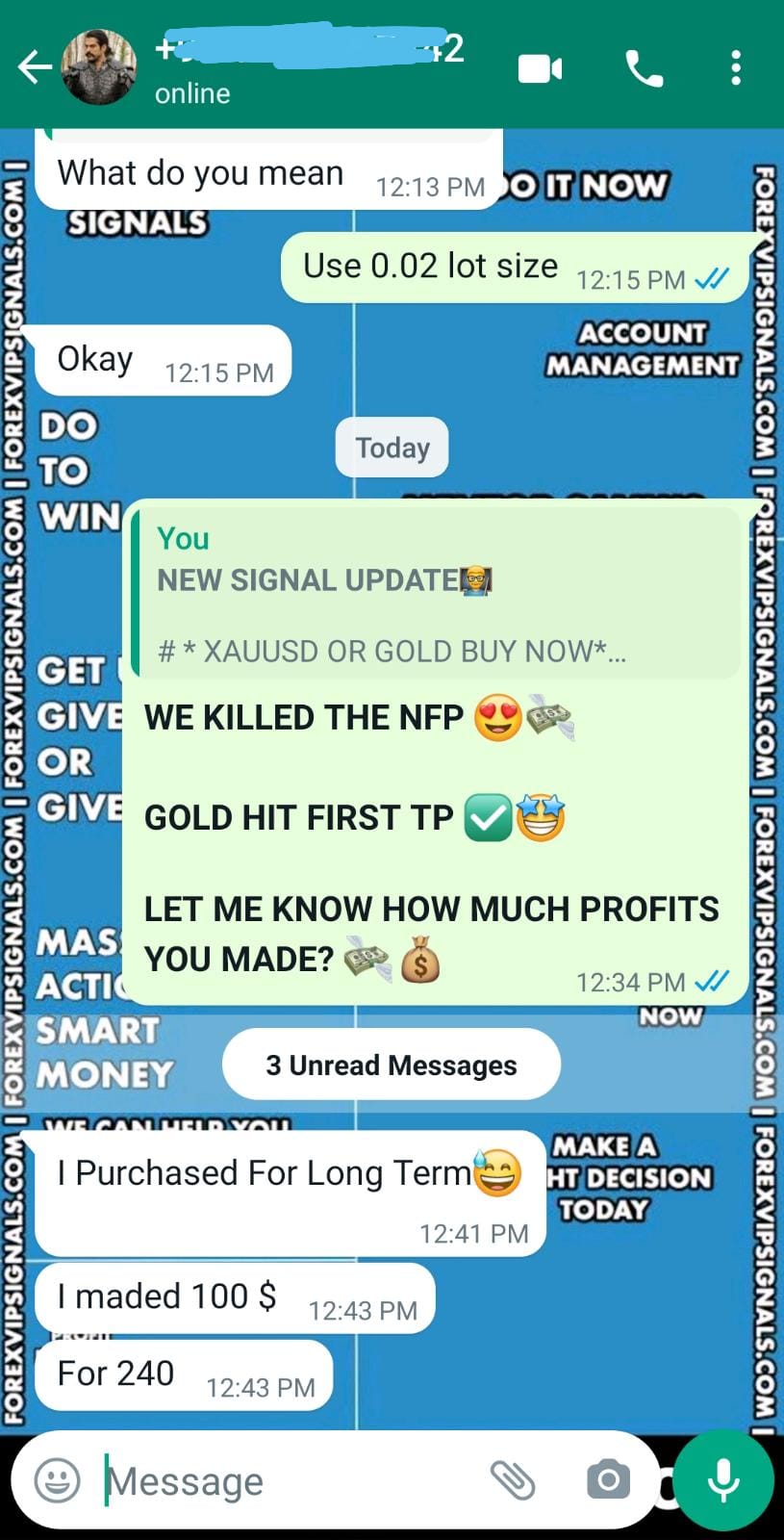
Task: Open contact info from the online status header
Action: tap(192, 93)
